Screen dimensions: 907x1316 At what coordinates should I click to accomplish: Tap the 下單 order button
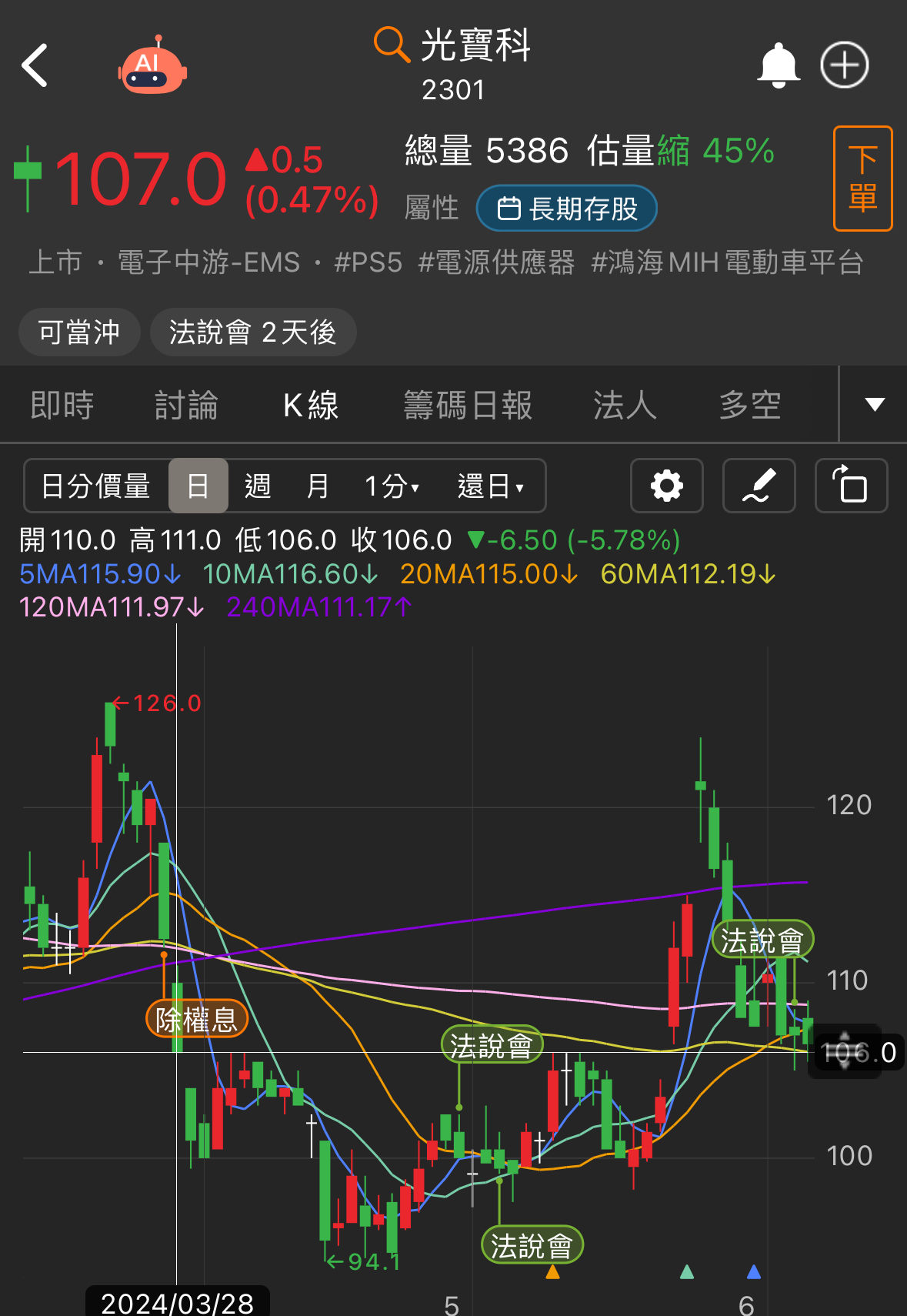[x=862, y=179]
